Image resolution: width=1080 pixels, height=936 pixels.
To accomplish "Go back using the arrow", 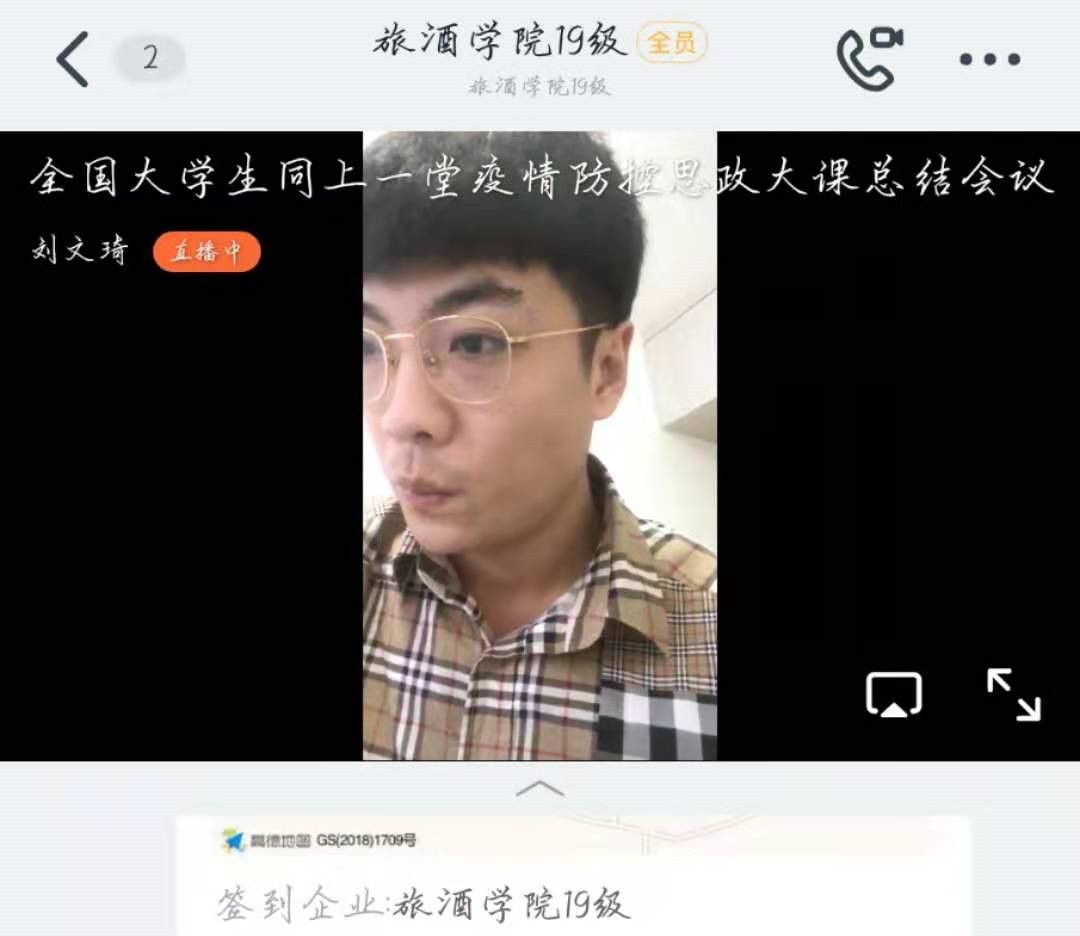I will coord(72,59).
